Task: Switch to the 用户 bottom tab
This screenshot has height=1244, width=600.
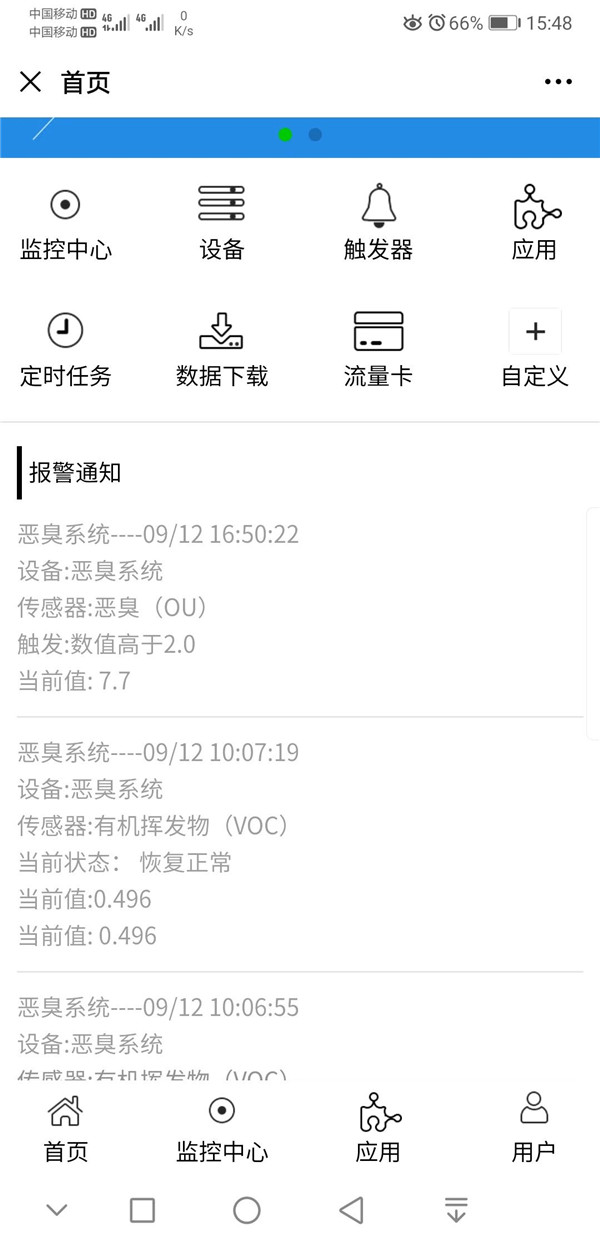Action: point(534,1128)
